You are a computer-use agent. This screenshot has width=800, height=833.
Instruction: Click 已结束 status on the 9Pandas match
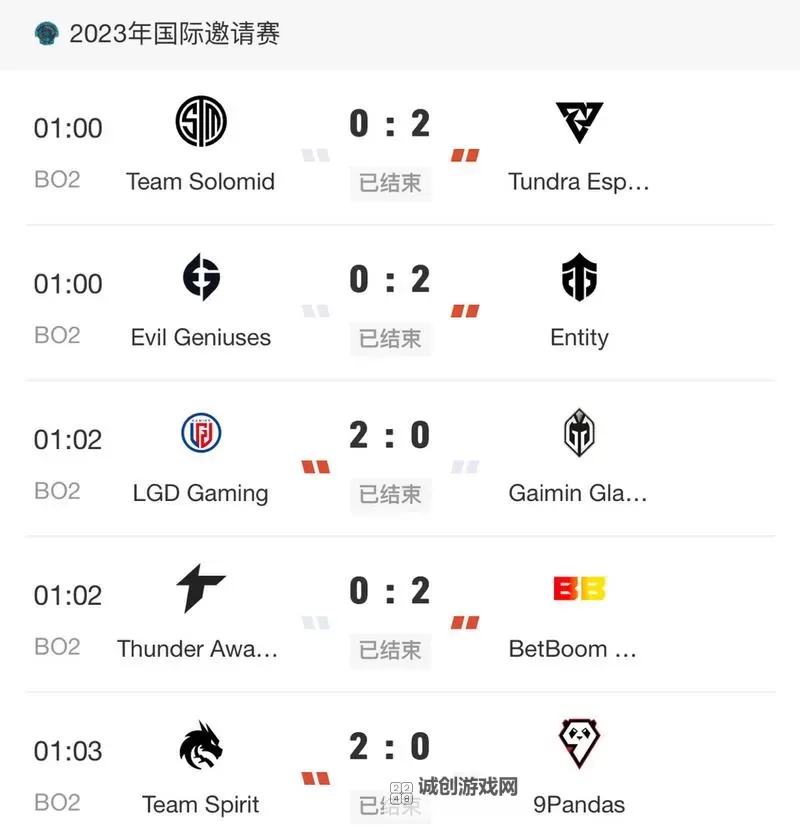coord(390,806)
